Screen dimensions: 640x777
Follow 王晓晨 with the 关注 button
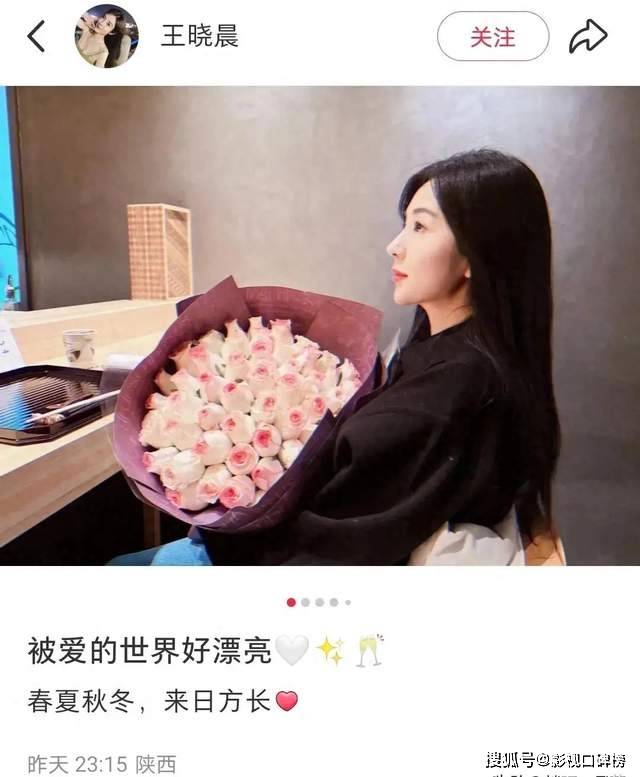coord(492,37)
